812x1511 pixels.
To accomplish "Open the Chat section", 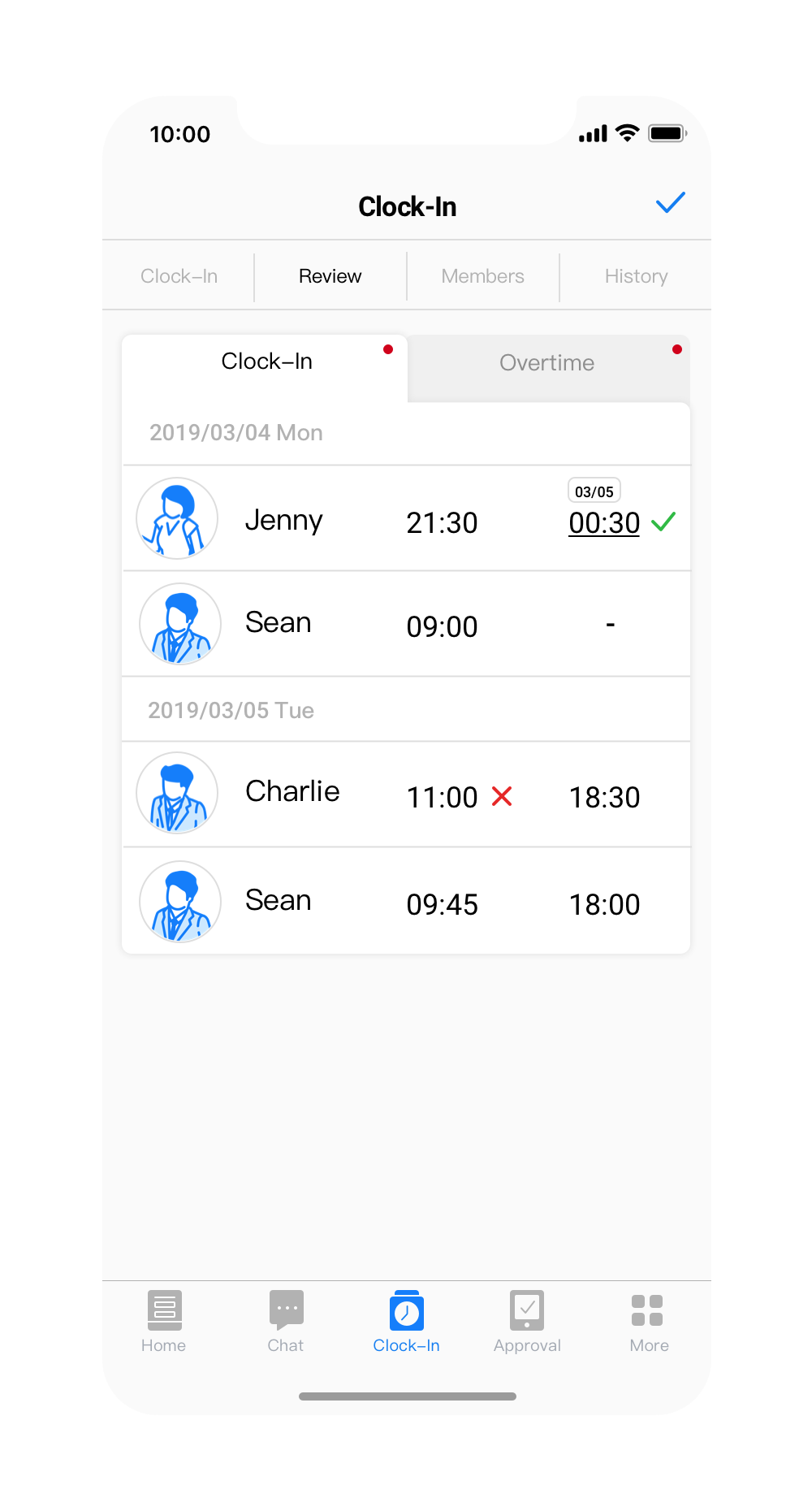I will pos(286,1322).
